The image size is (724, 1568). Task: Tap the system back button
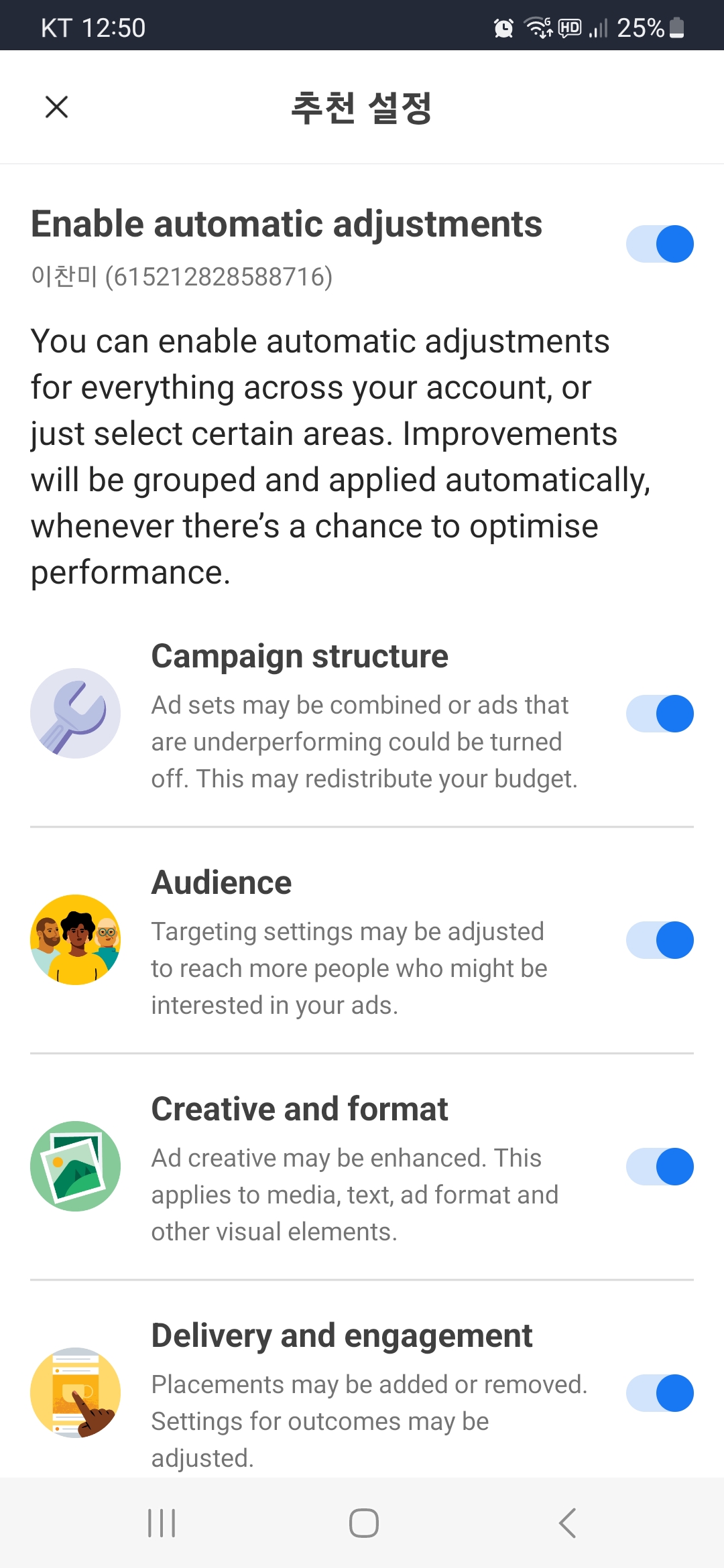point(567,1523)
